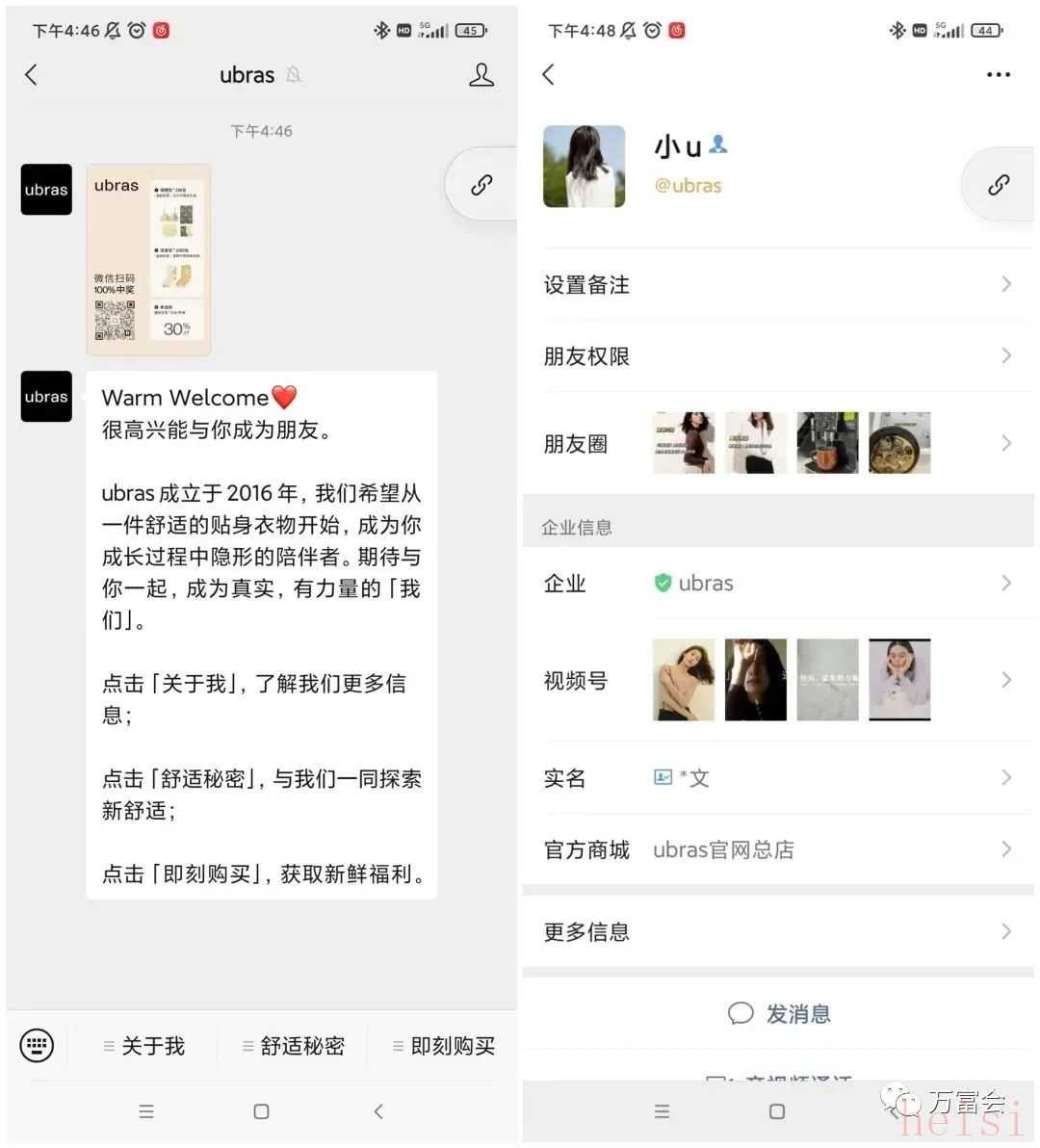Tap the floating link button on 小u profile

coord(998,185)
